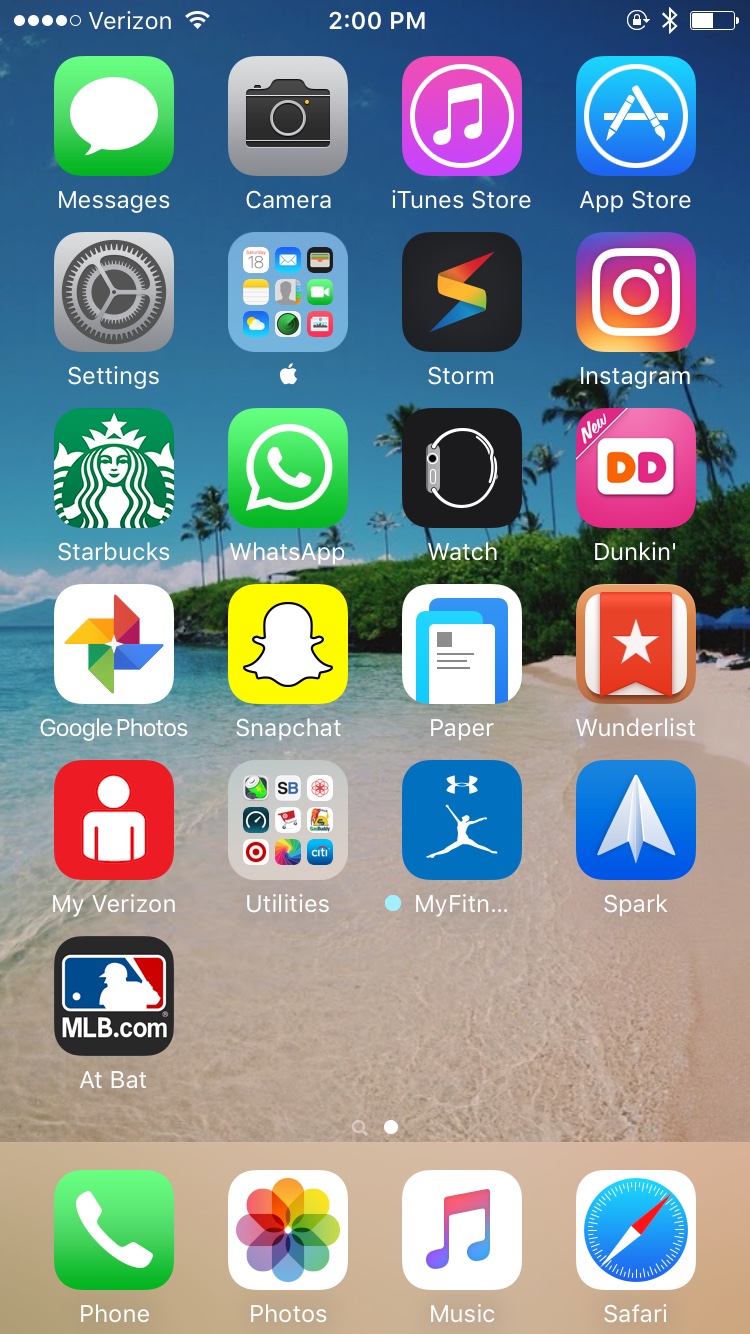This screenshot has height=1334, width=750.
Task: Launch the Camera app
Action: click(x=288, y=116)
